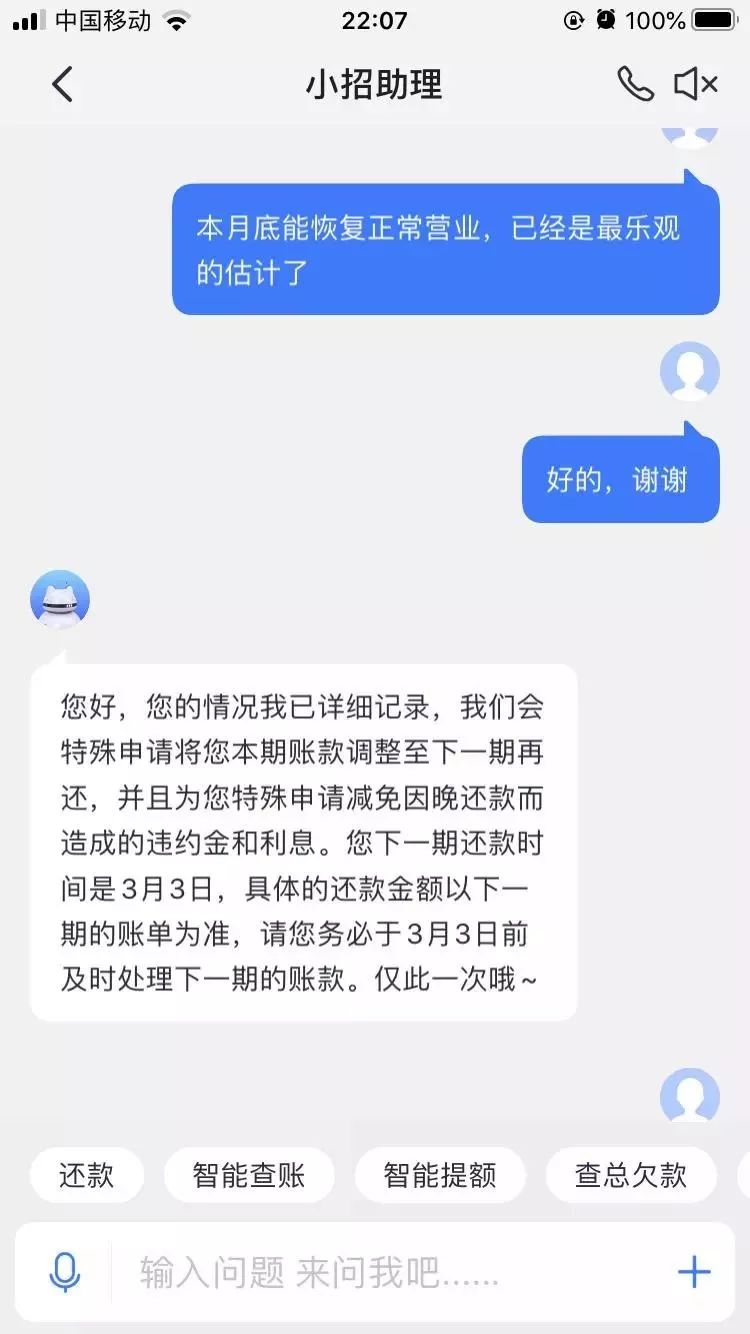Open the 智能查账 chip
The width and height of the screenshot is (750, 1334).
pos(249,1174)
